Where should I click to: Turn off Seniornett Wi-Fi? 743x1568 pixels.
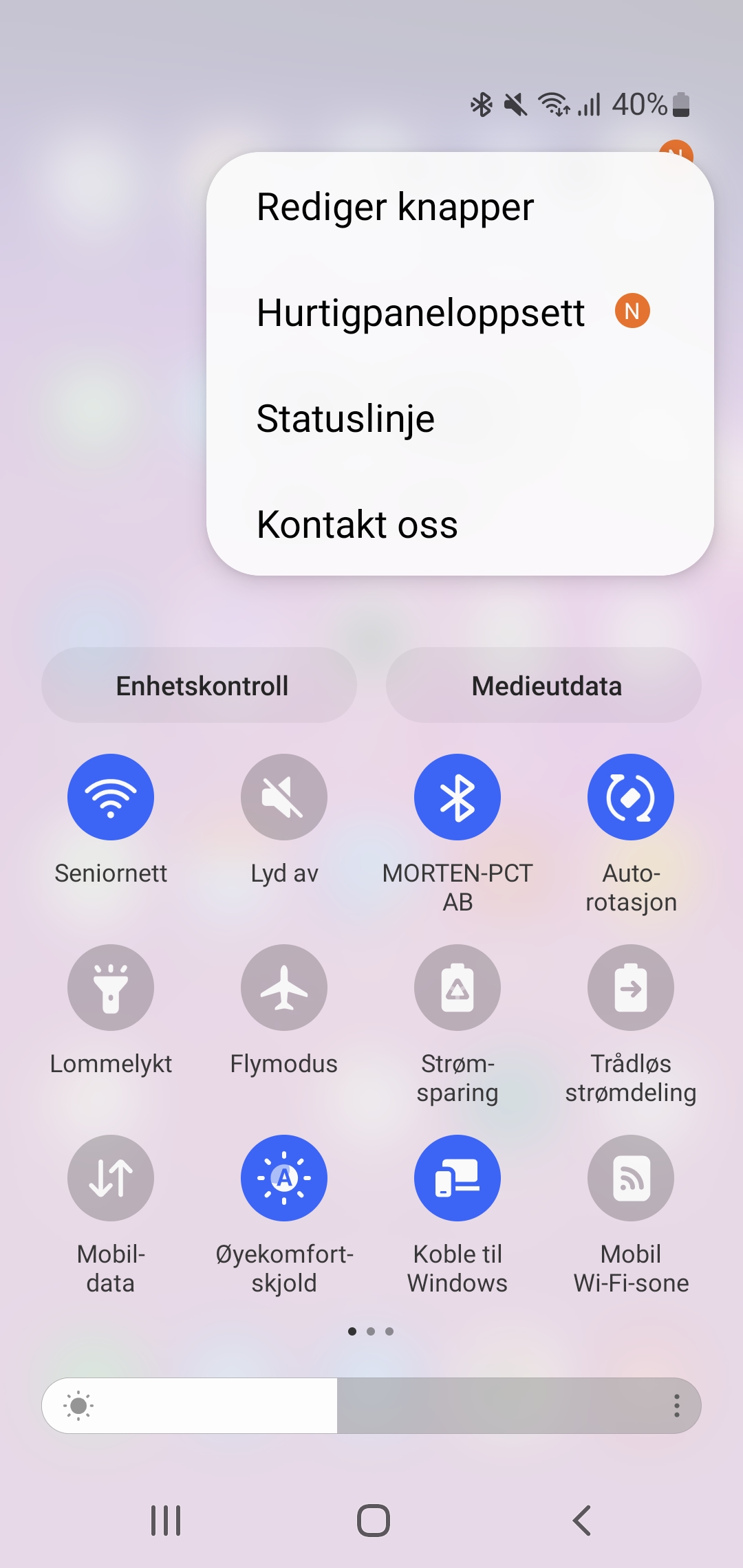(111, 797)
